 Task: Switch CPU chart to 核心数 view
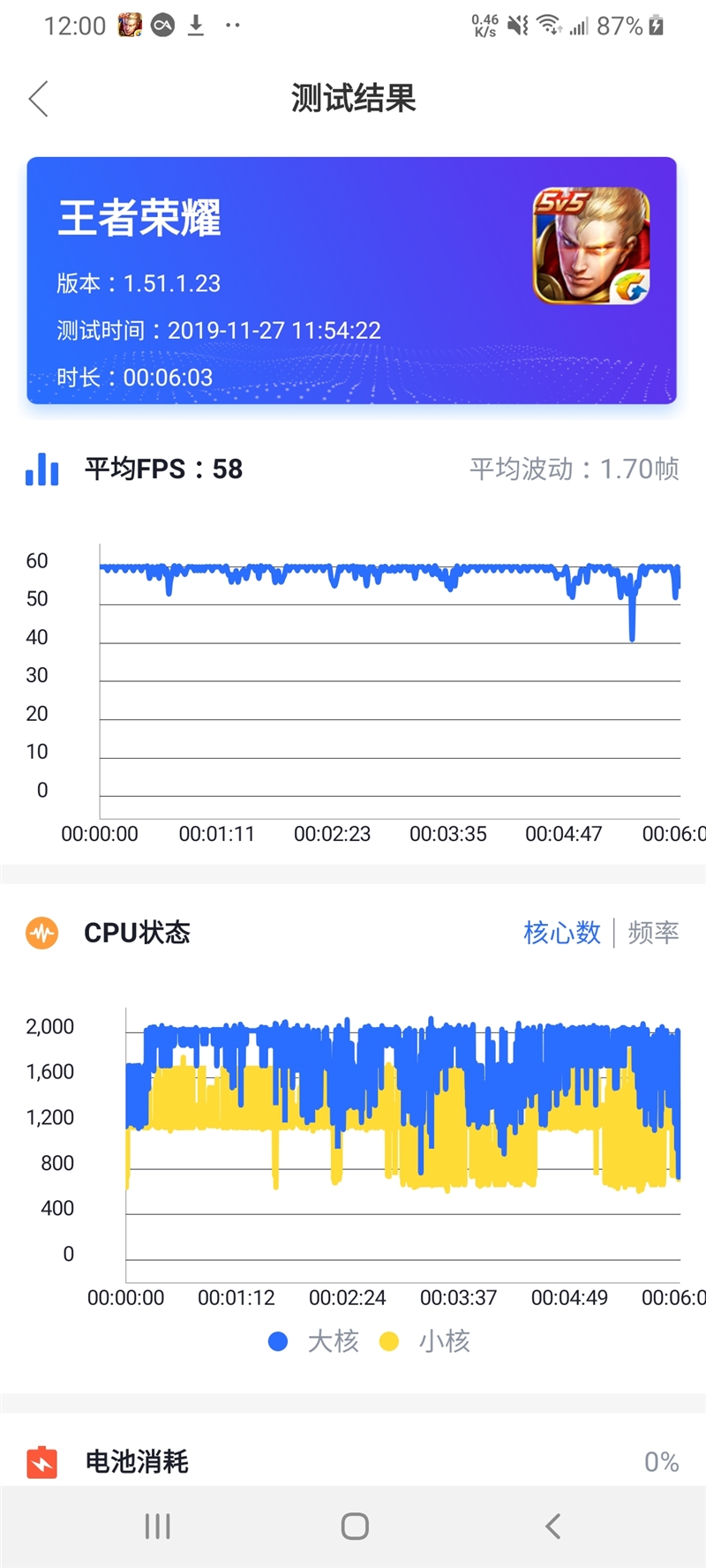pyautogui.click(x=561, y=933)
